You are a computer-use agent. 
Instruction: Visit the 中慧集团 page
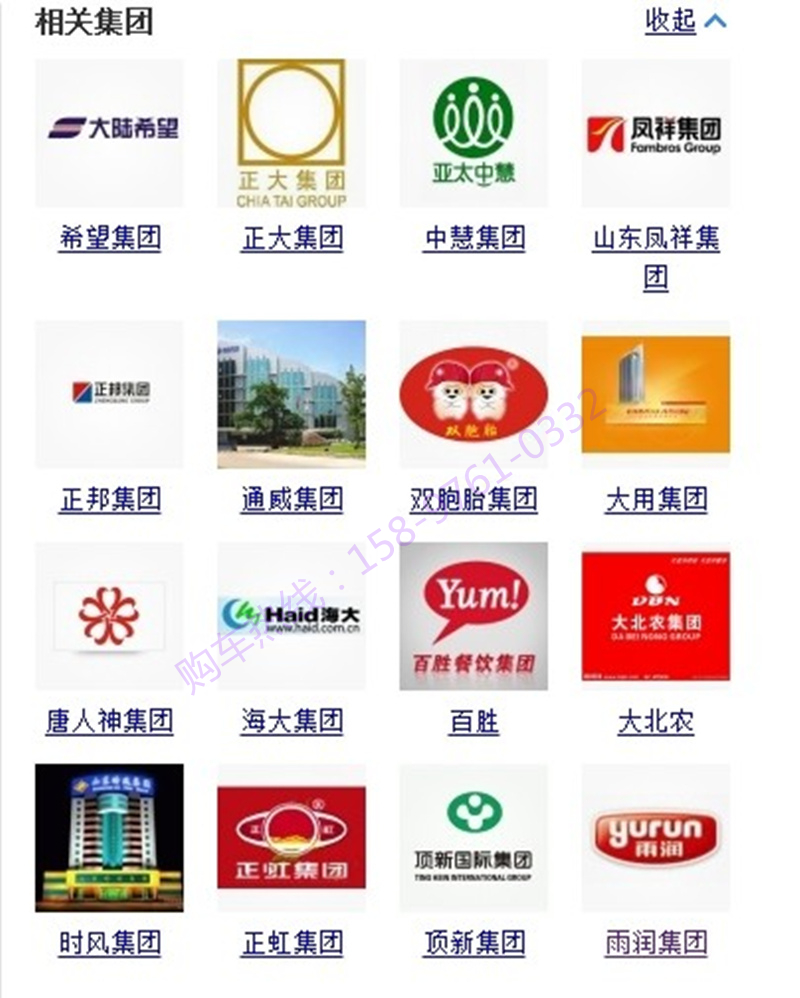[474, 239]
